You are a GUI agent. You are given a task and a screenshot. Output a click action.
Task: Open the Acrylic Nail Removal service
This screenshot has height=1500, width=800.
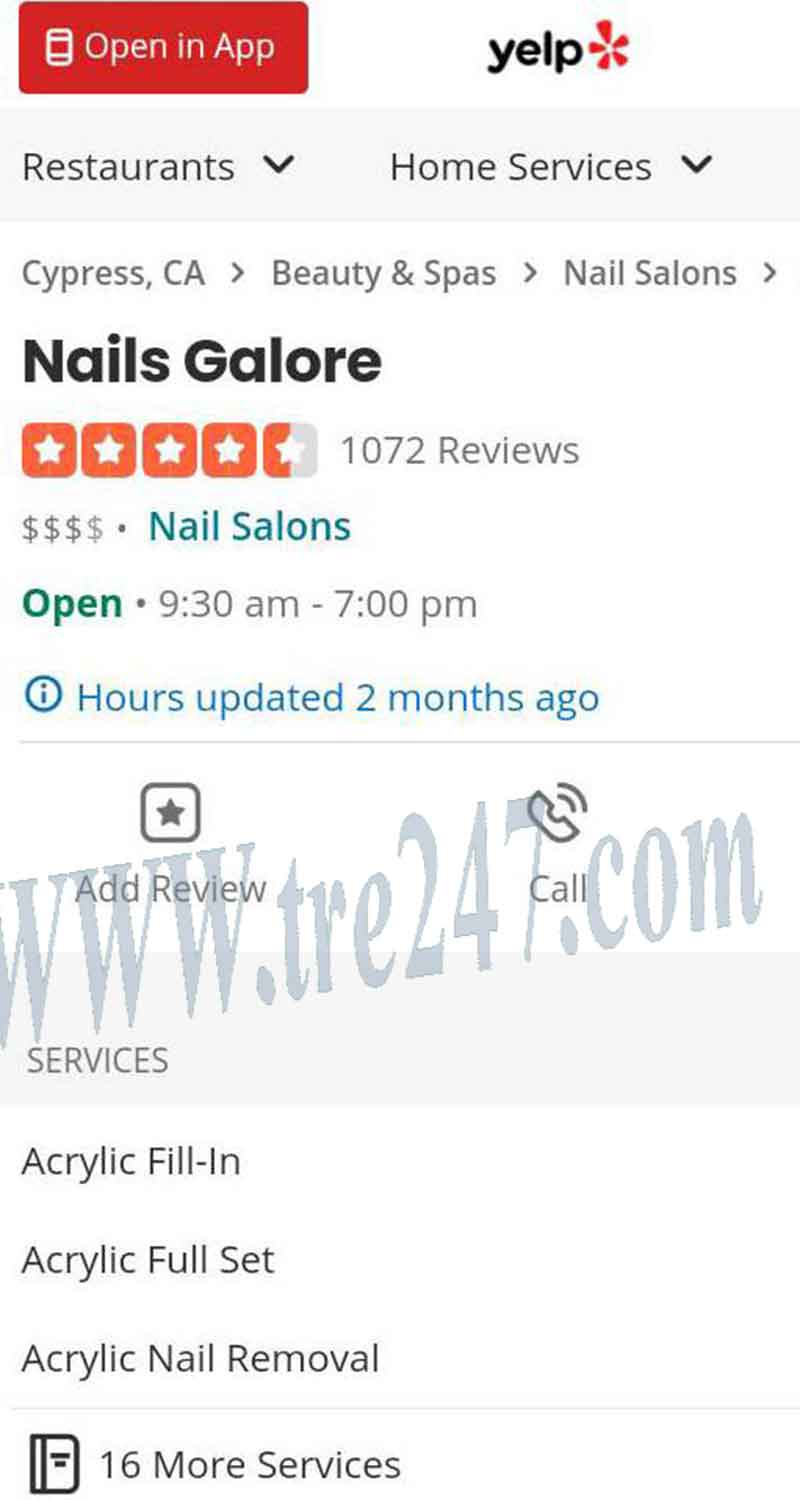pos(200,1359)
